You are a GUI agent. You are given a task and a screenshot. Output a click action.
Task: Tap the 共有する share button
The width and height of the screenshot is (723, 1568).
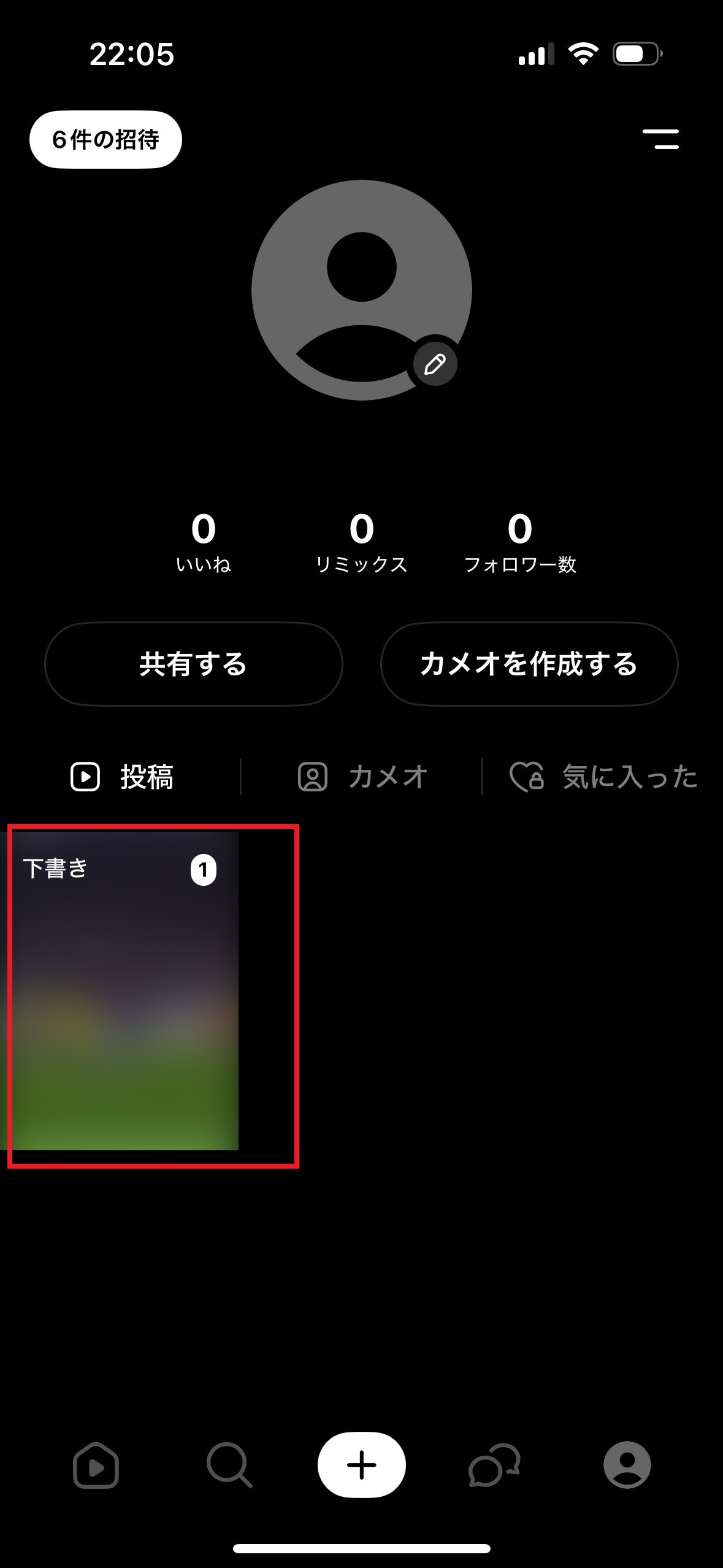pos(193,664)
